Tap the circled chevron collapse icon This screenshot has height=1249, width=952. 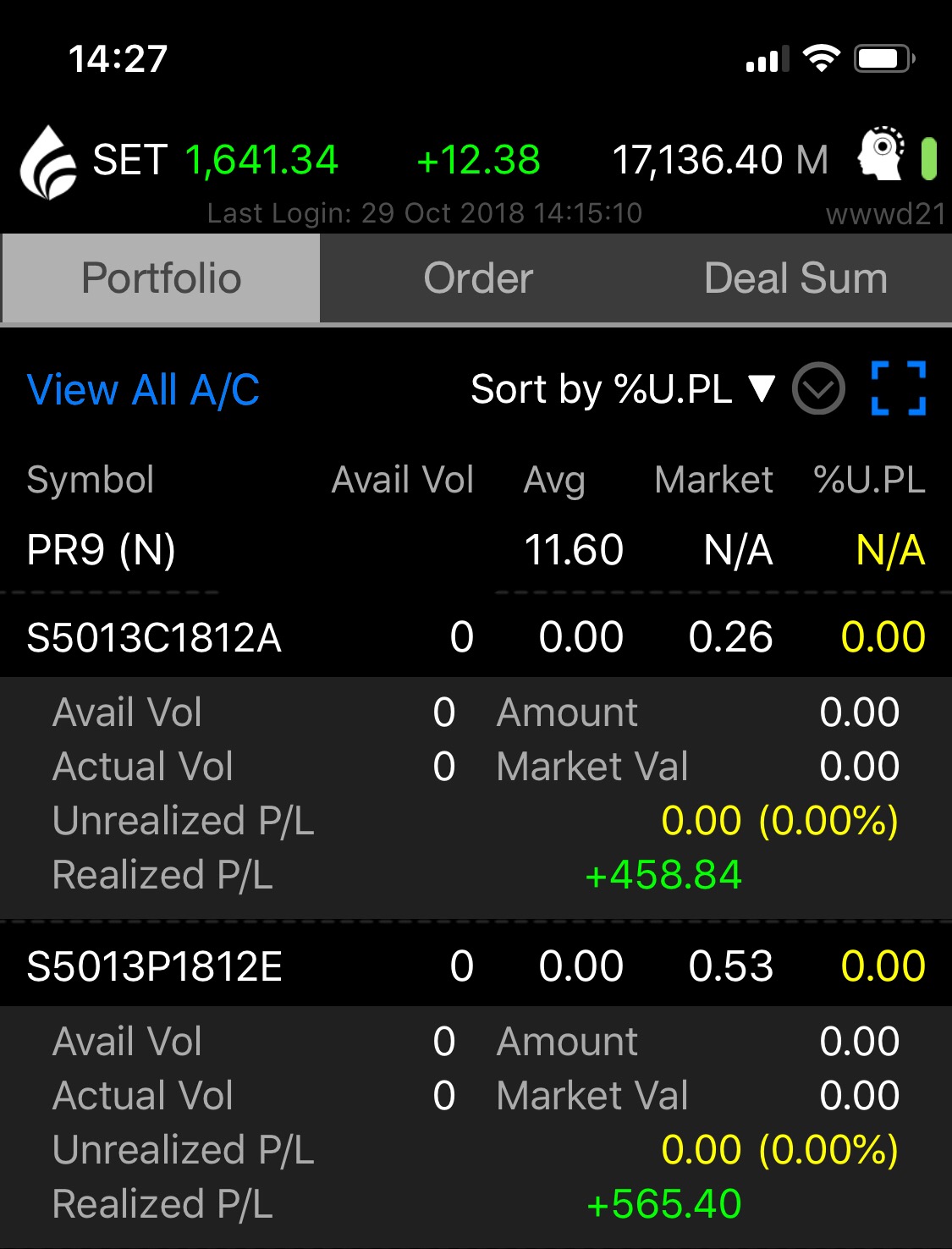pos(818,389)
